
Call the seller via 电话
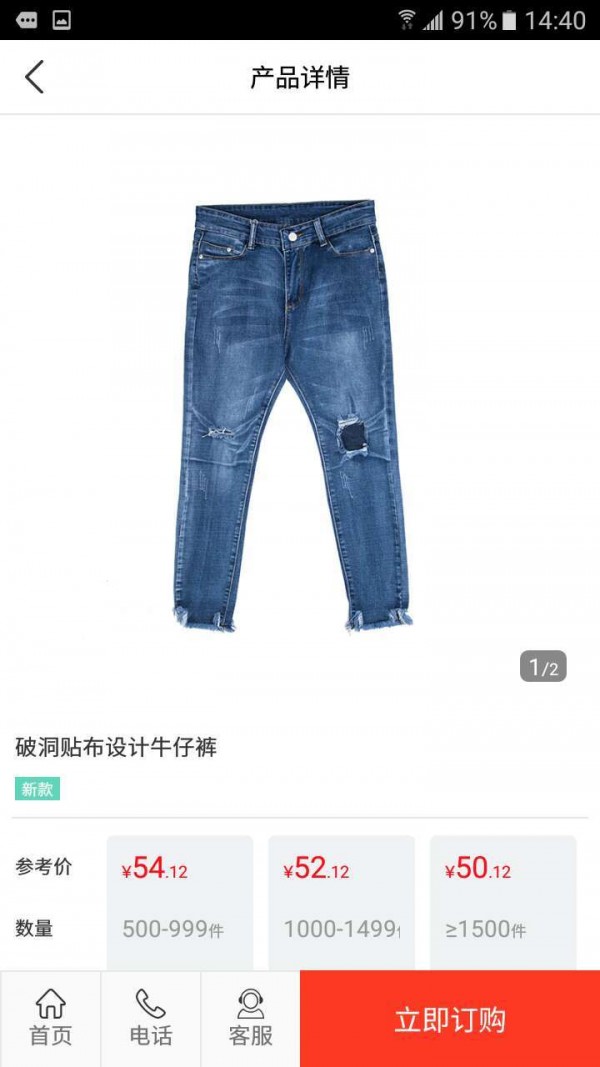150,1018
